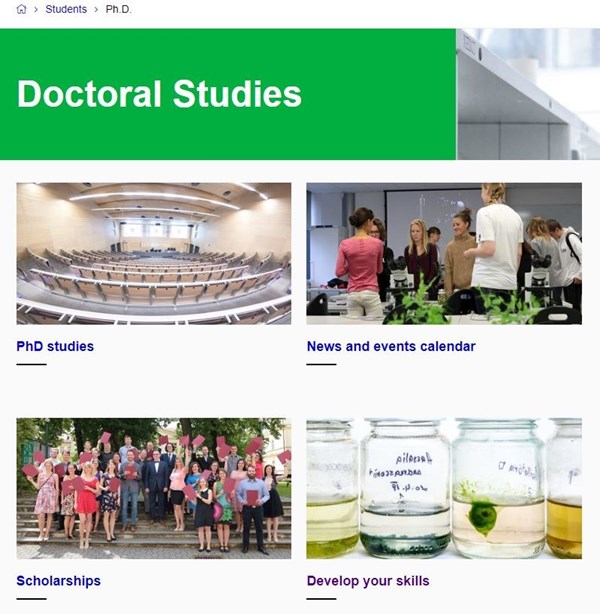Open the PhD studies lecture hall tile

(x=154, y=253)
